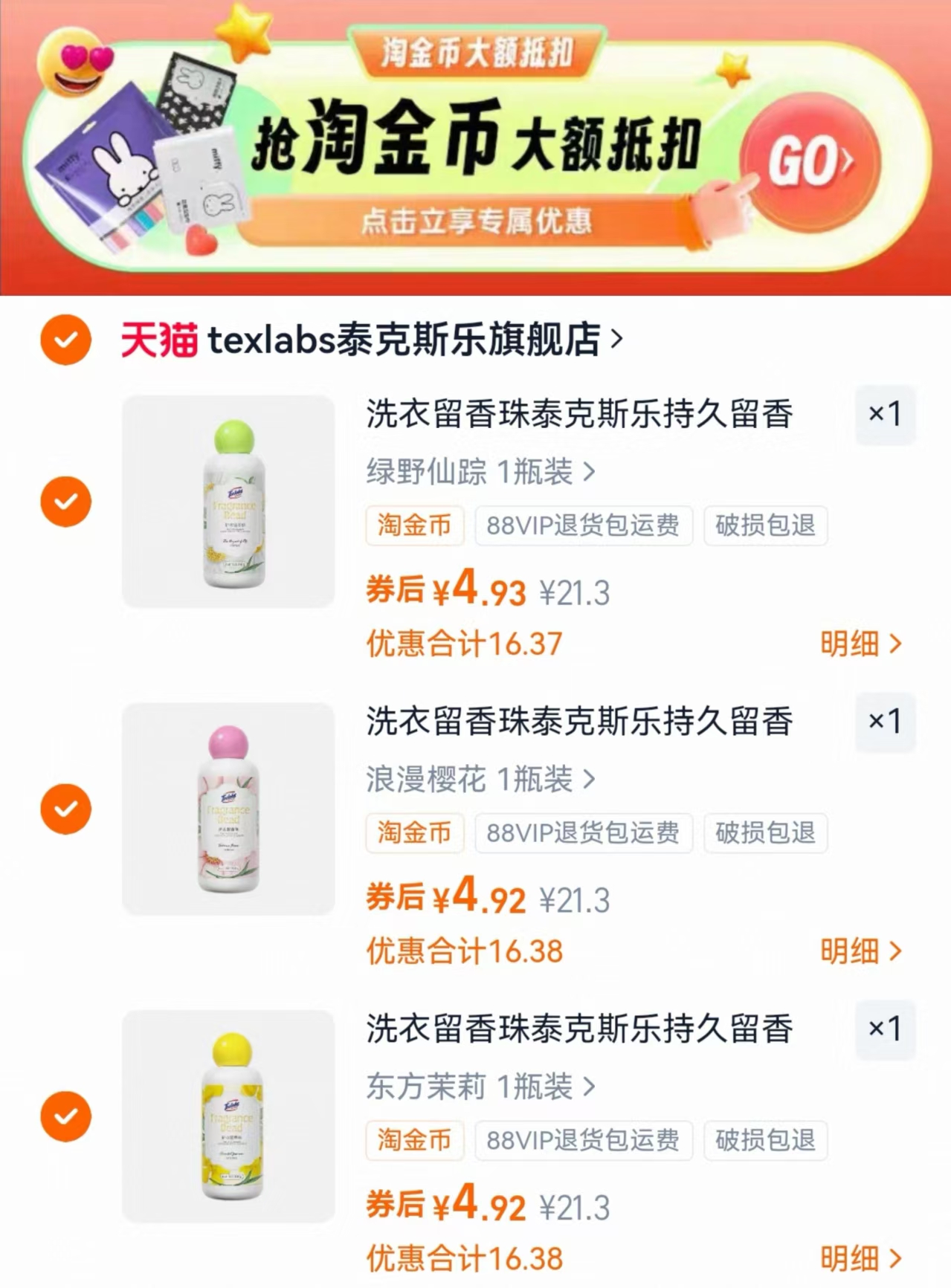The width and height of the screenshot is (951, 1288).
Task: Uncheck the 浪漫樱花 item selection
Action: tap(65, 808)
